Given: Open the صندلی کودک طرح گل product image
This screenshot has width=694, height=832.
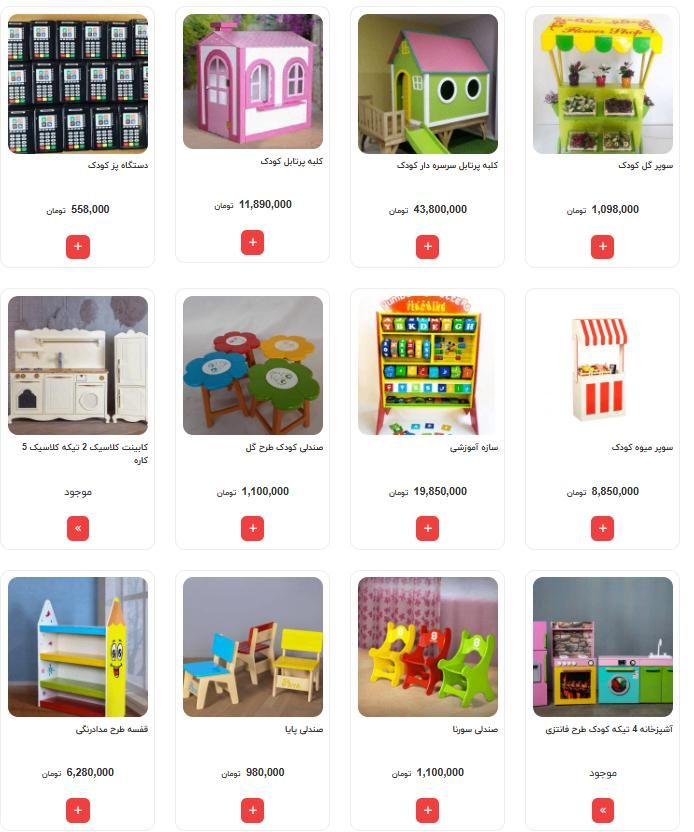Looking at the screenshot, I should 253,365.
